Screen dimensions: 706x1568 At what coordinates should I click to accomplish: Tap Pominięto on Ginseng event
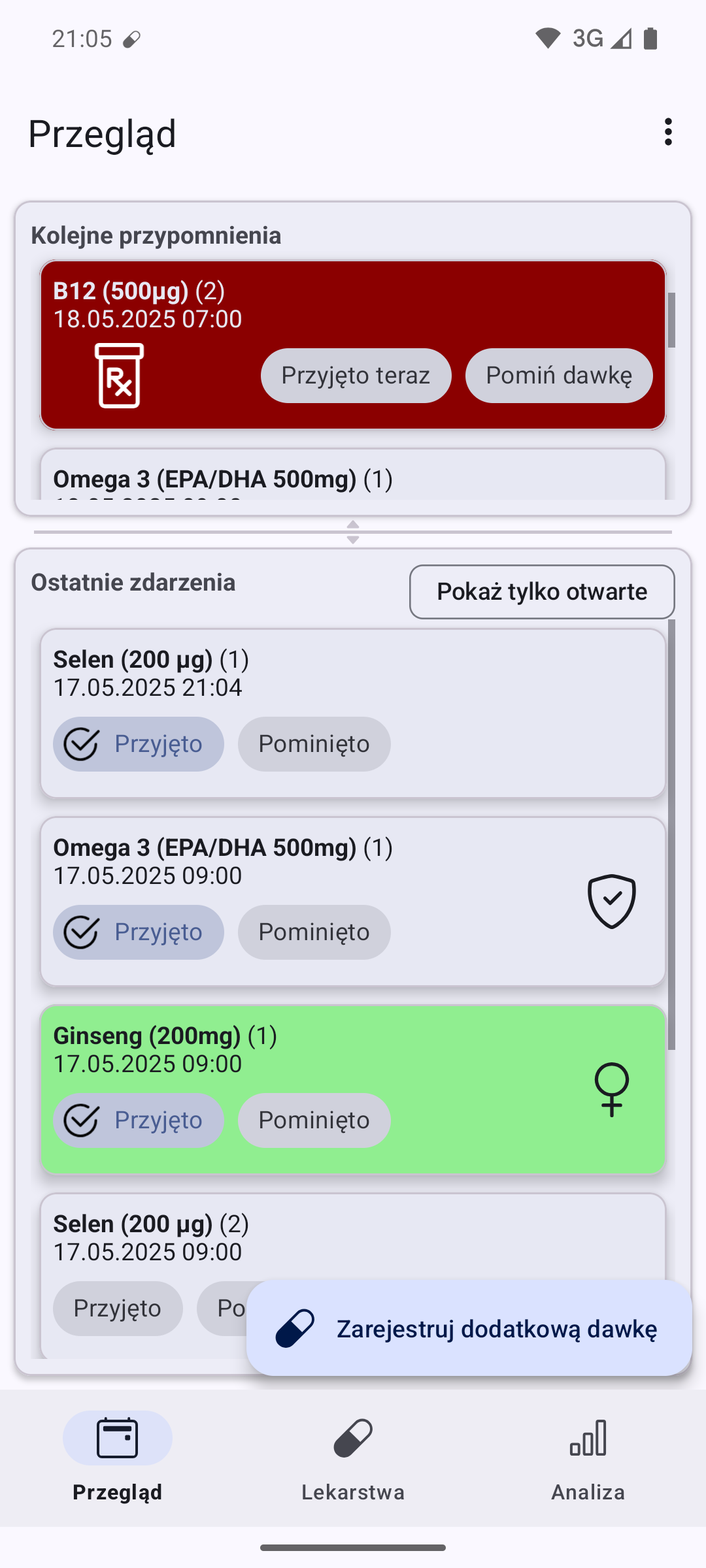click(x=314, y=1120)
